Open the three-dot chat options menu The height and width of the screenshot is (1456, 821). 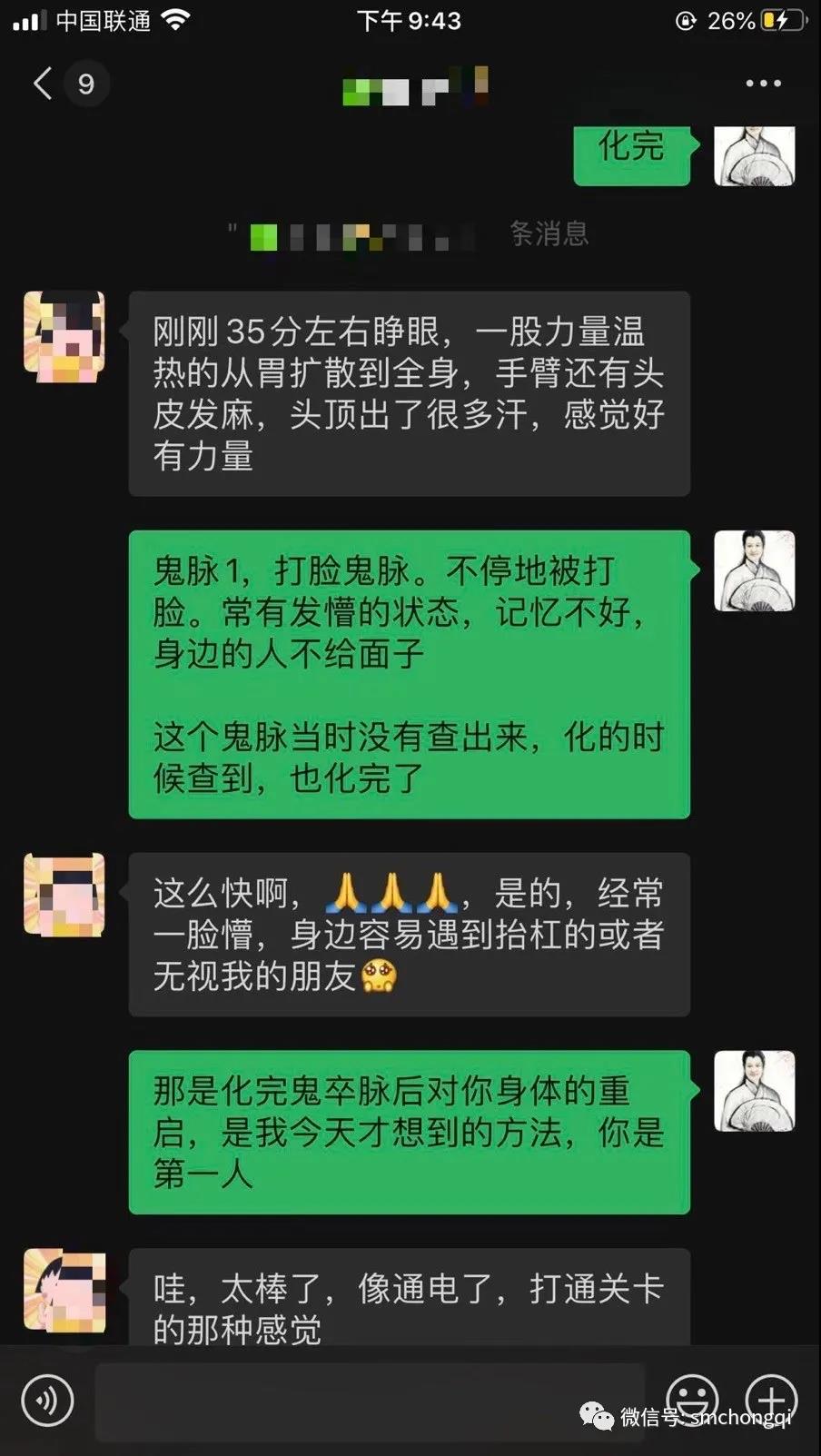[x=763, y=84]
